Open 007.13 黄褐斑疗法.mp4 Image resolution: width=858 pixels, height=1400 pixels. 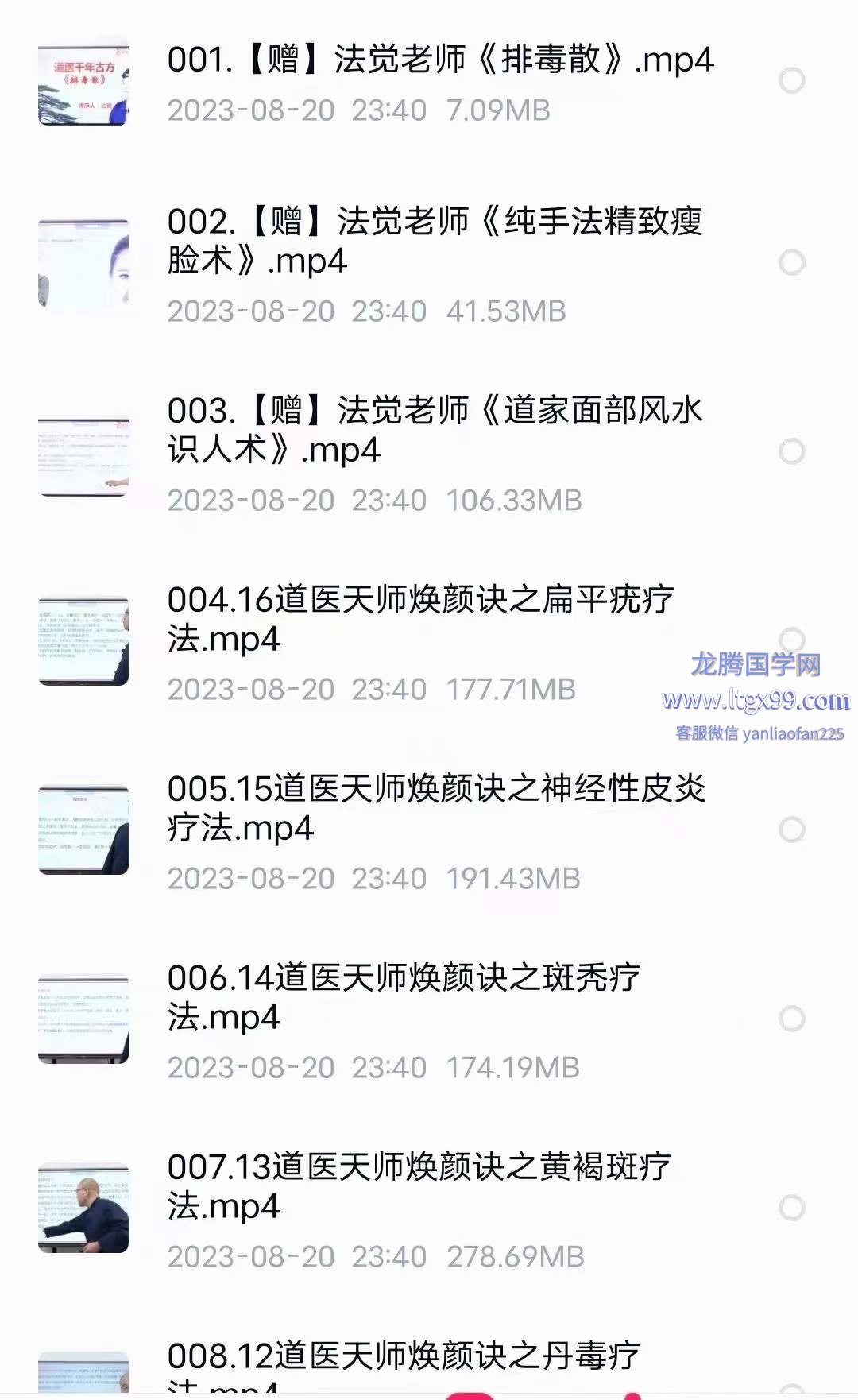[x=419, y=1186]
